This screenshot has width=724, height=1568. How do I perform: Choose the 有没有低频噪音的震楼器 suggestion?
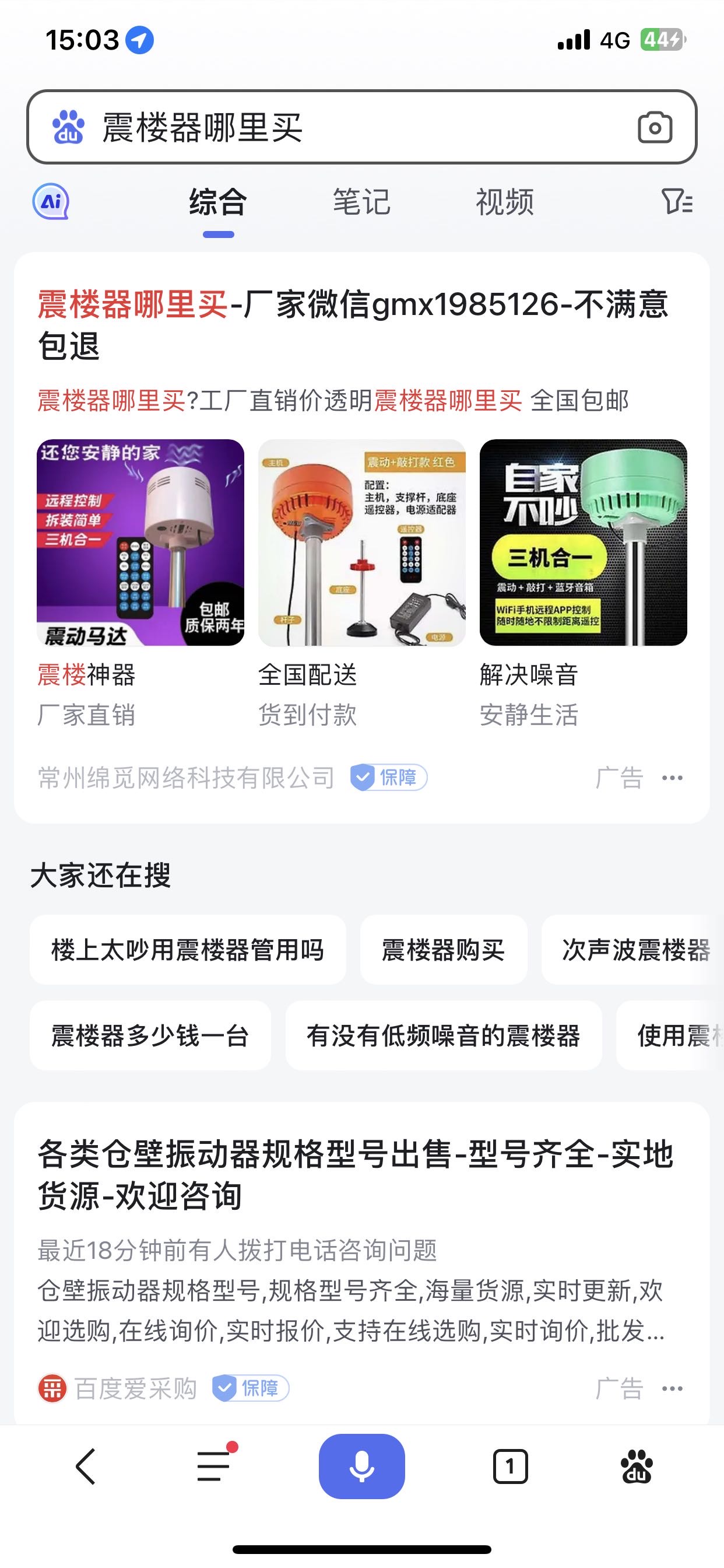(443, 1035)
